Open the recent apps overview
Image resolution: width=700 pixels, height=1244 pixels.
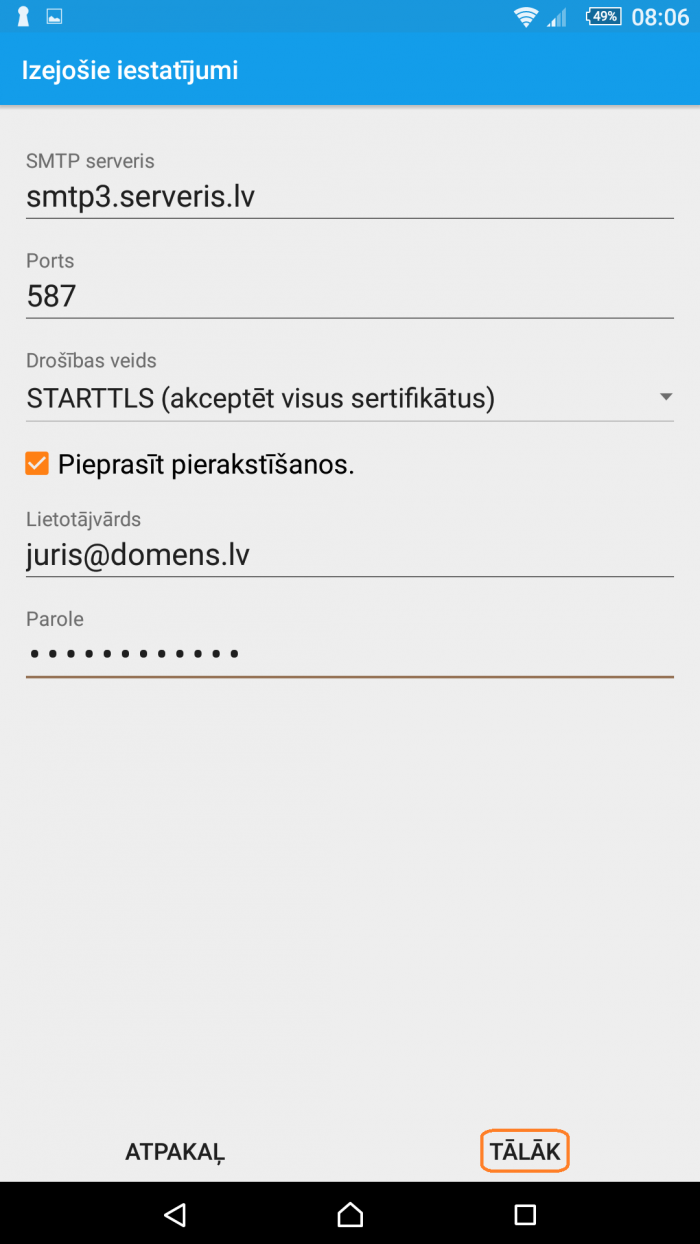[525, 1214]
